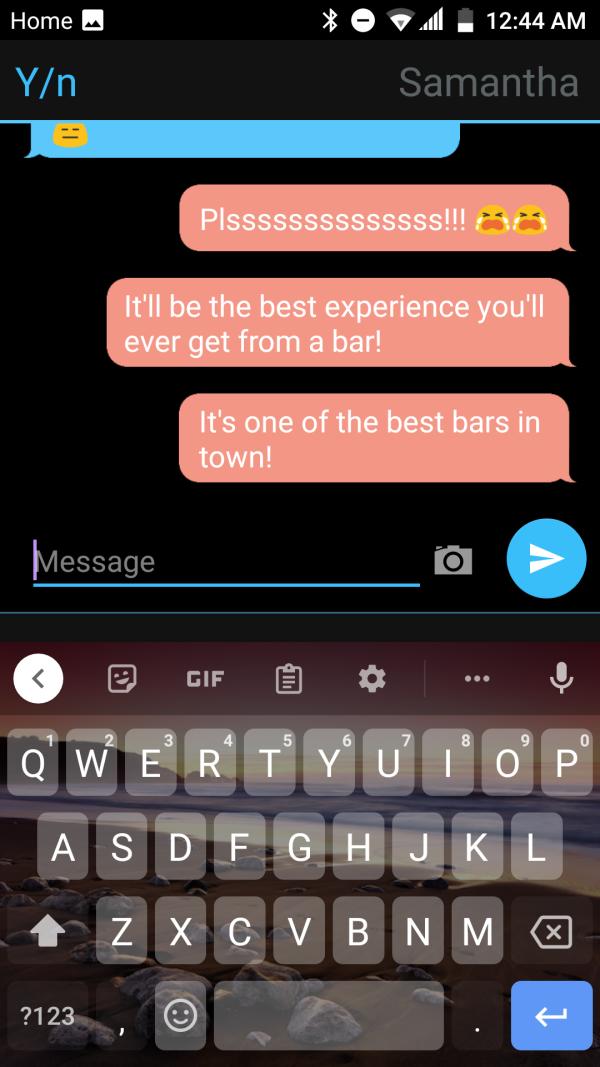
Task: Switch to the ?123 symbols keyboard
Action: pos(48,1016)
